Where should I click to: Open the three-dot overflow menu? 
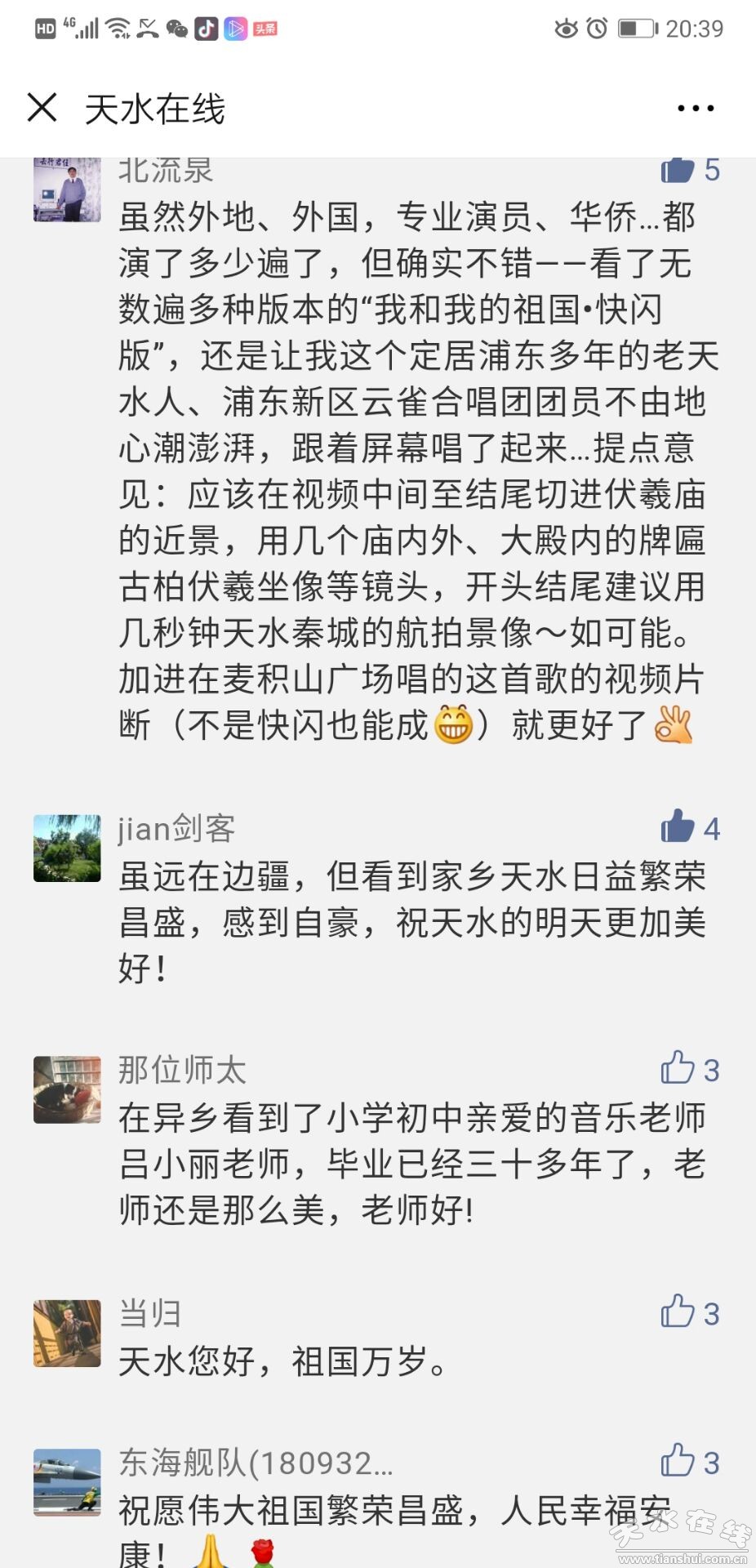(x=695, y=108)
